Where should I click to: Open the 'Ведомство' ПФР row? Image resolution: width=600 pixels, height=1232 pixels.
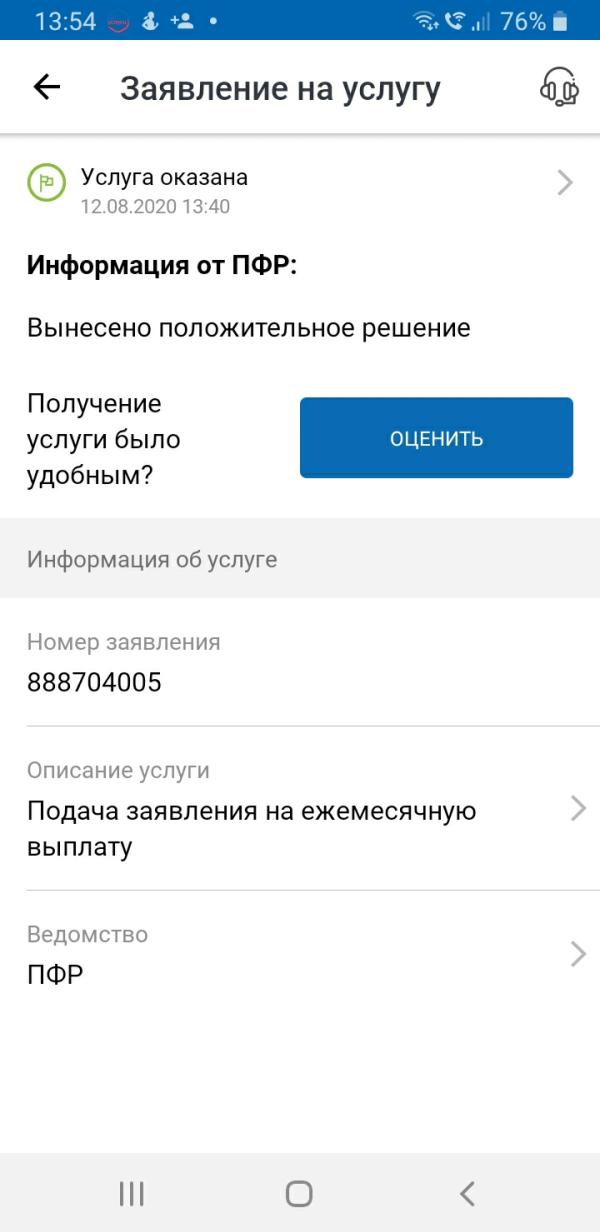pos(300,955)
